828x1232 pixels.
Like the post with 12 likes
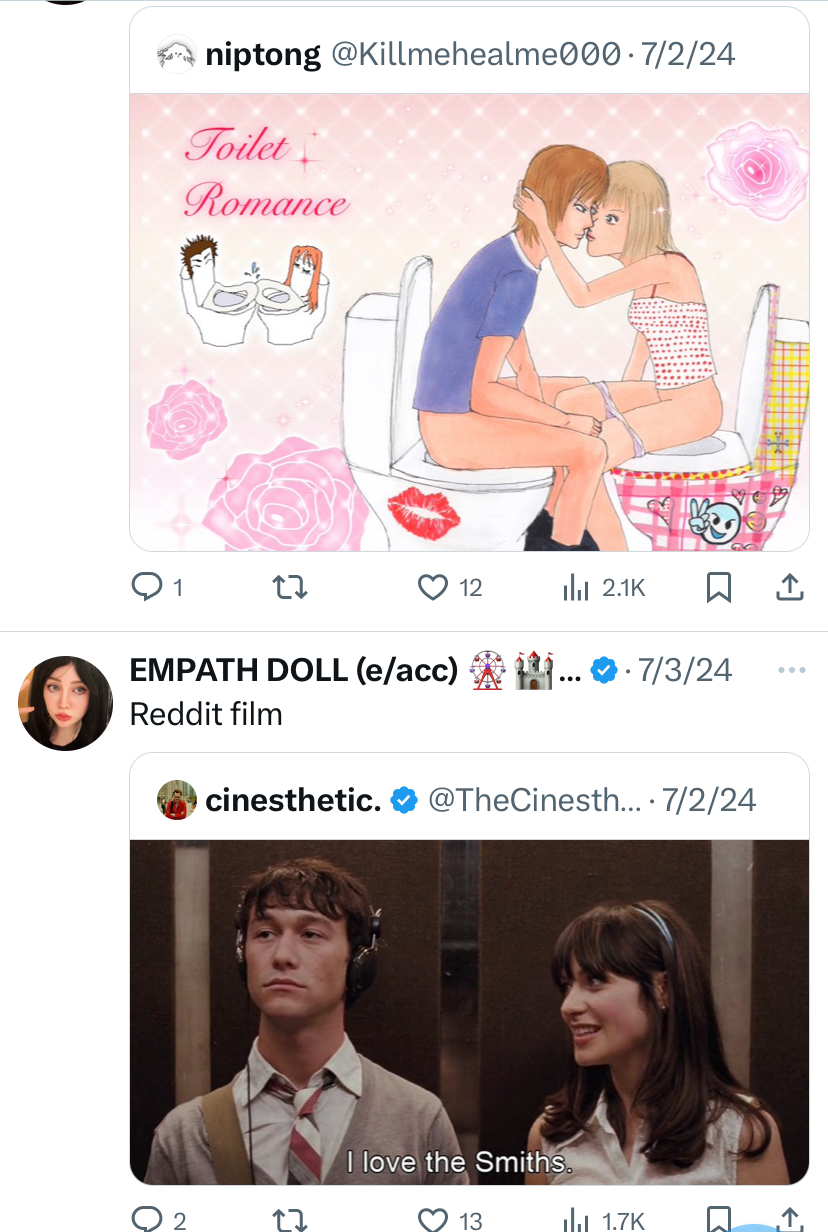click(450, 588)
